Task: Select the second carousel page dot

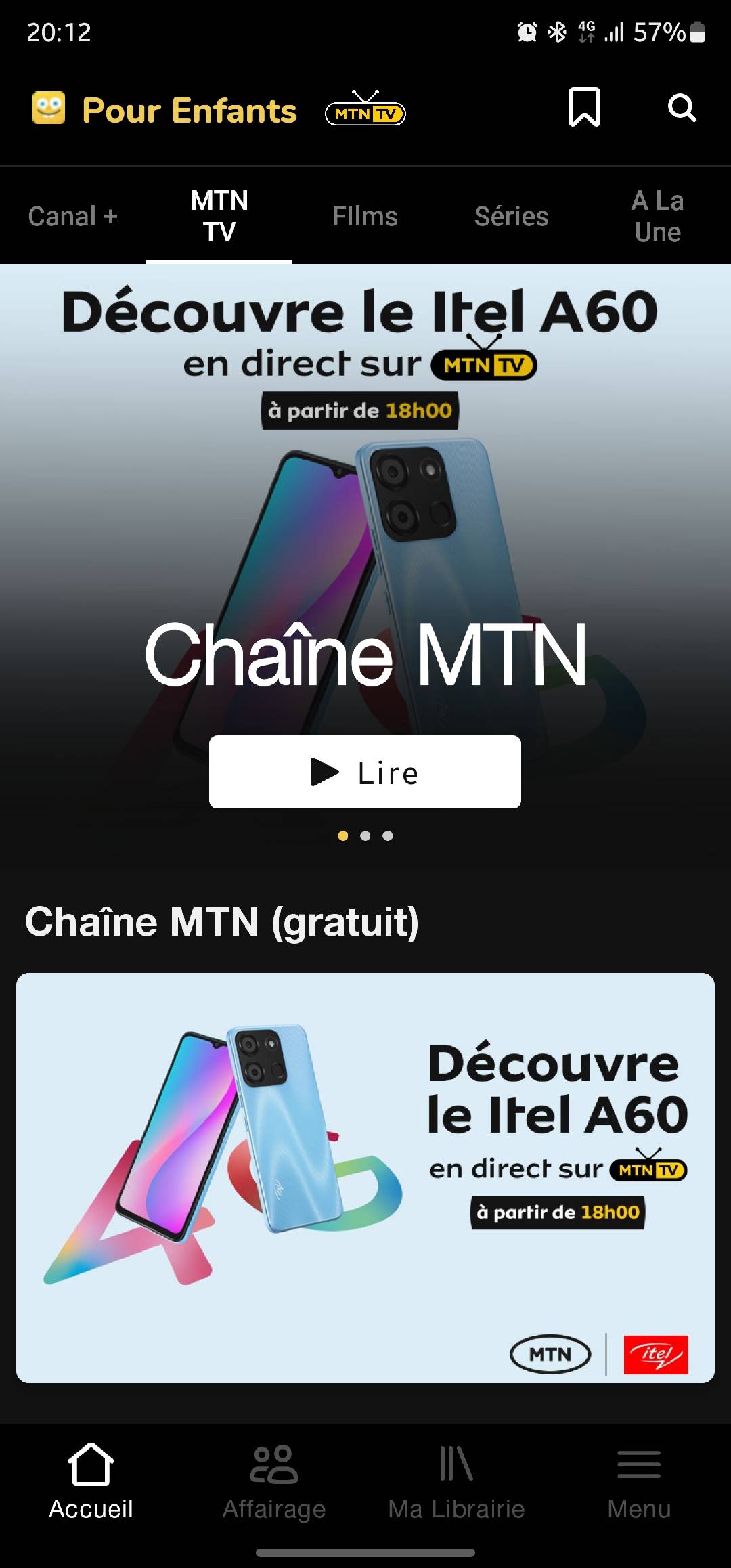Action: [x=365, y=836]
